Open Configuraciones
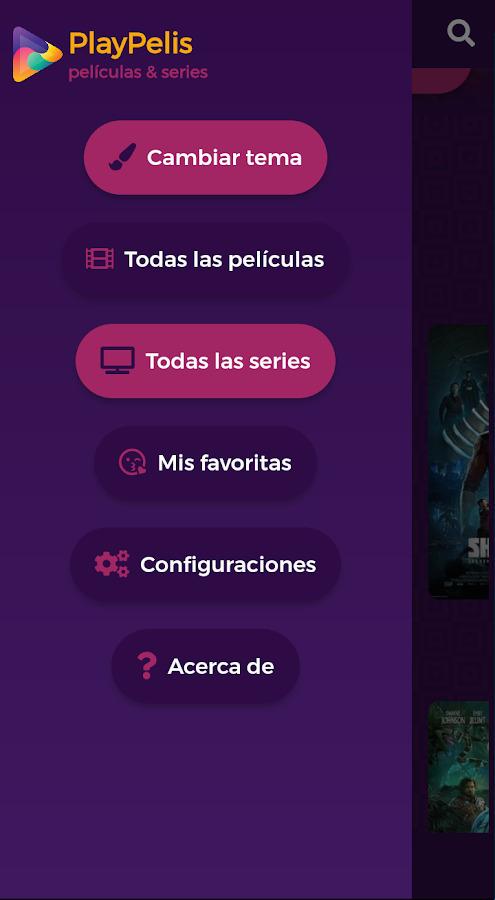Image resolution: width=495 pixels, height=900 pixels. (206, 565)
